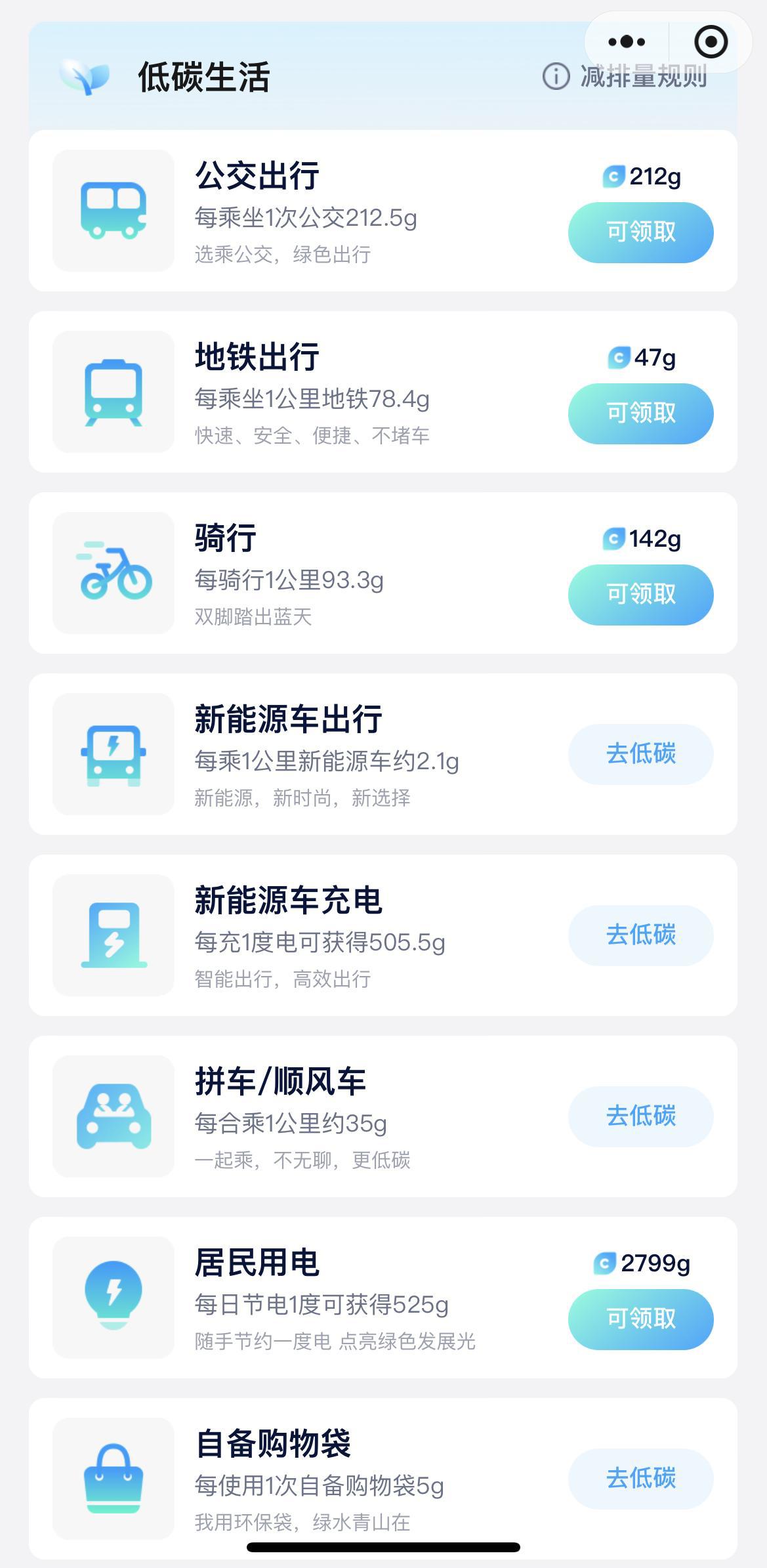The image size is (767, 1568).
Task: Claim the 2799g reward for 居民用电
Action: click(640, 1319)
